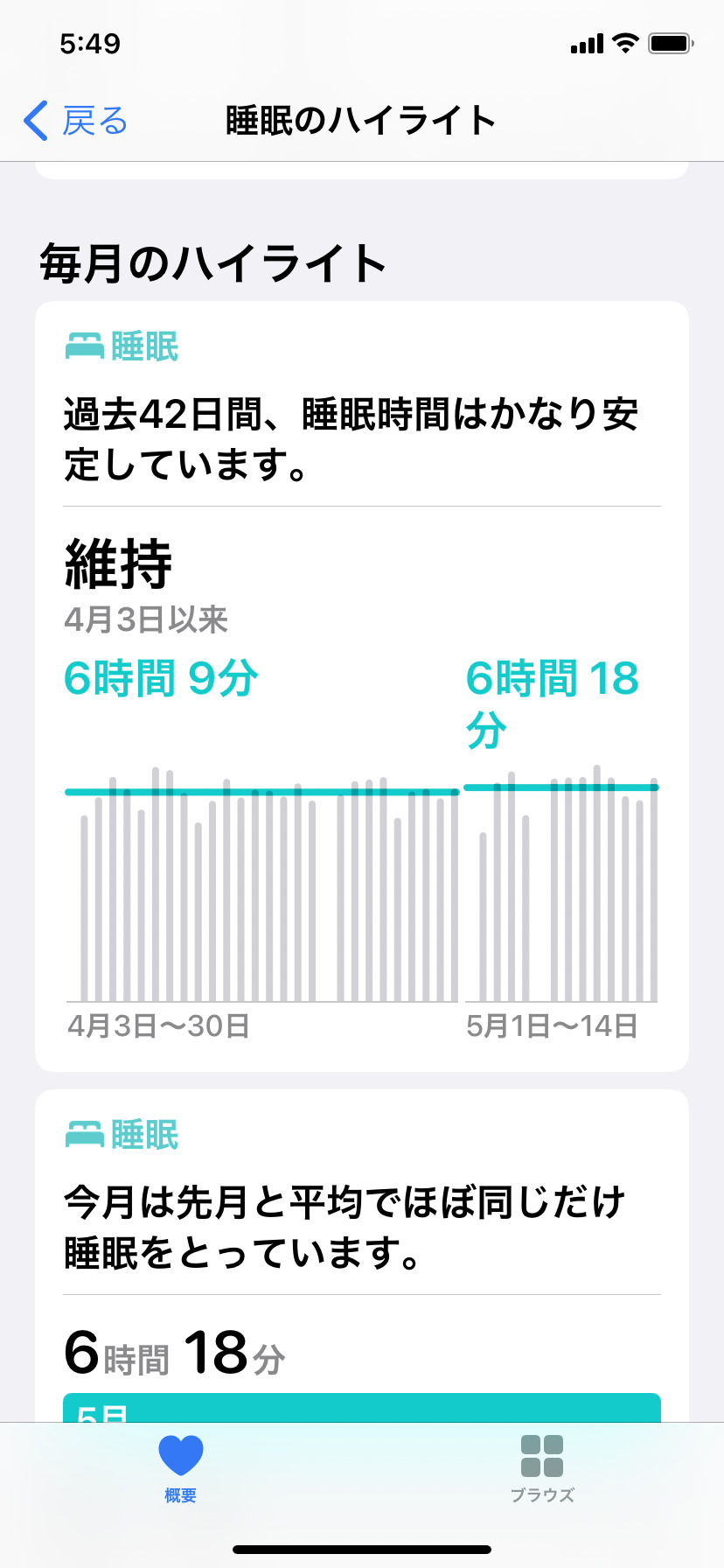
Task: Open the 今月は先月と平均で sleep comparison card
Action: (x=362, y=1256)
